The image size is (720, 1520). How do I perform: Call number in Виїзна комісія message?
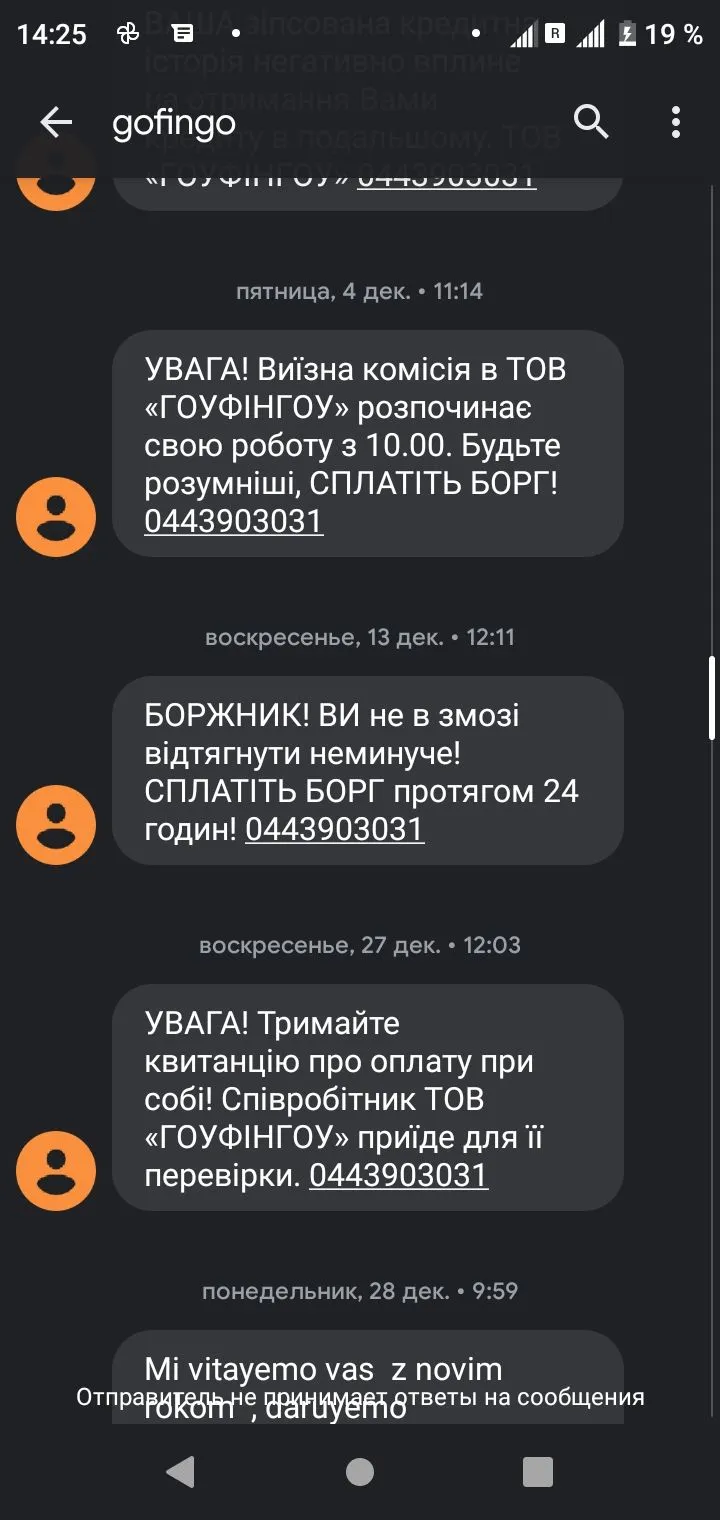[x=233, y=521]
